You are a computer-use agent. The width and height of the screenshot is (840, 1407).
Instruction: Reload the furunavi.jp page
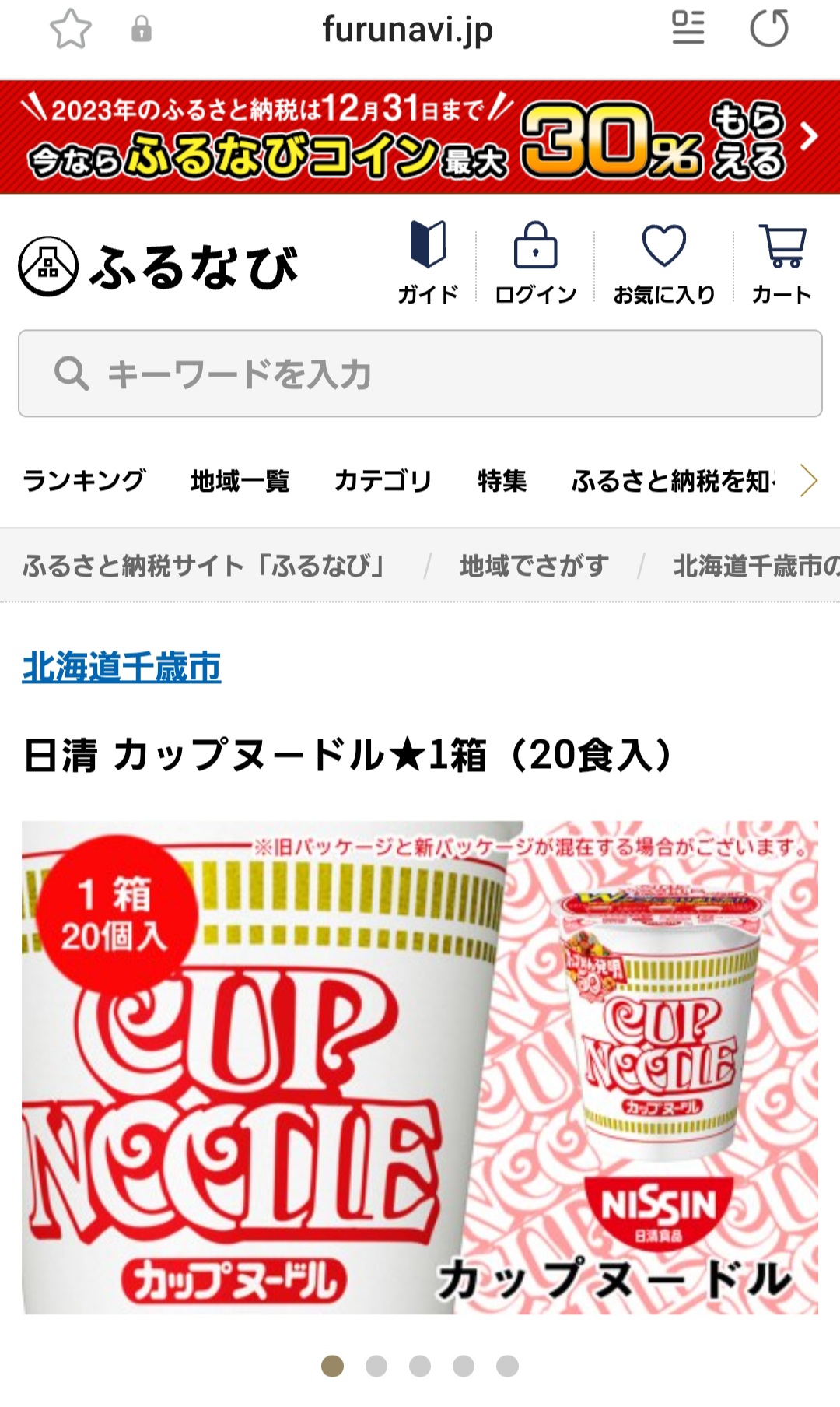(768, 28)
